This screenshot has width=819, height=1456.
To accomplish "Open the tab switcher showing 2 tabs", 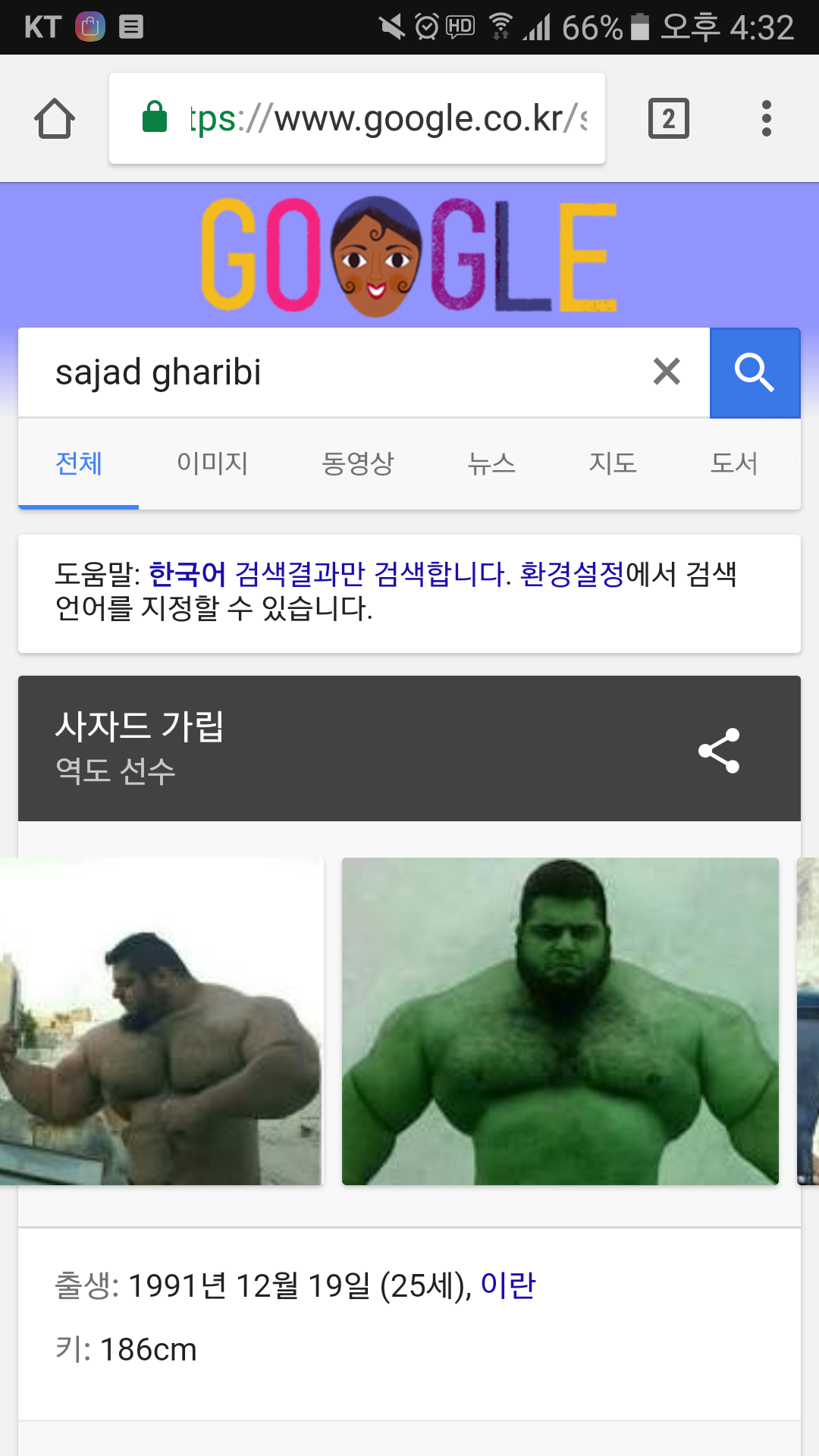I will (x=668, y=119).
